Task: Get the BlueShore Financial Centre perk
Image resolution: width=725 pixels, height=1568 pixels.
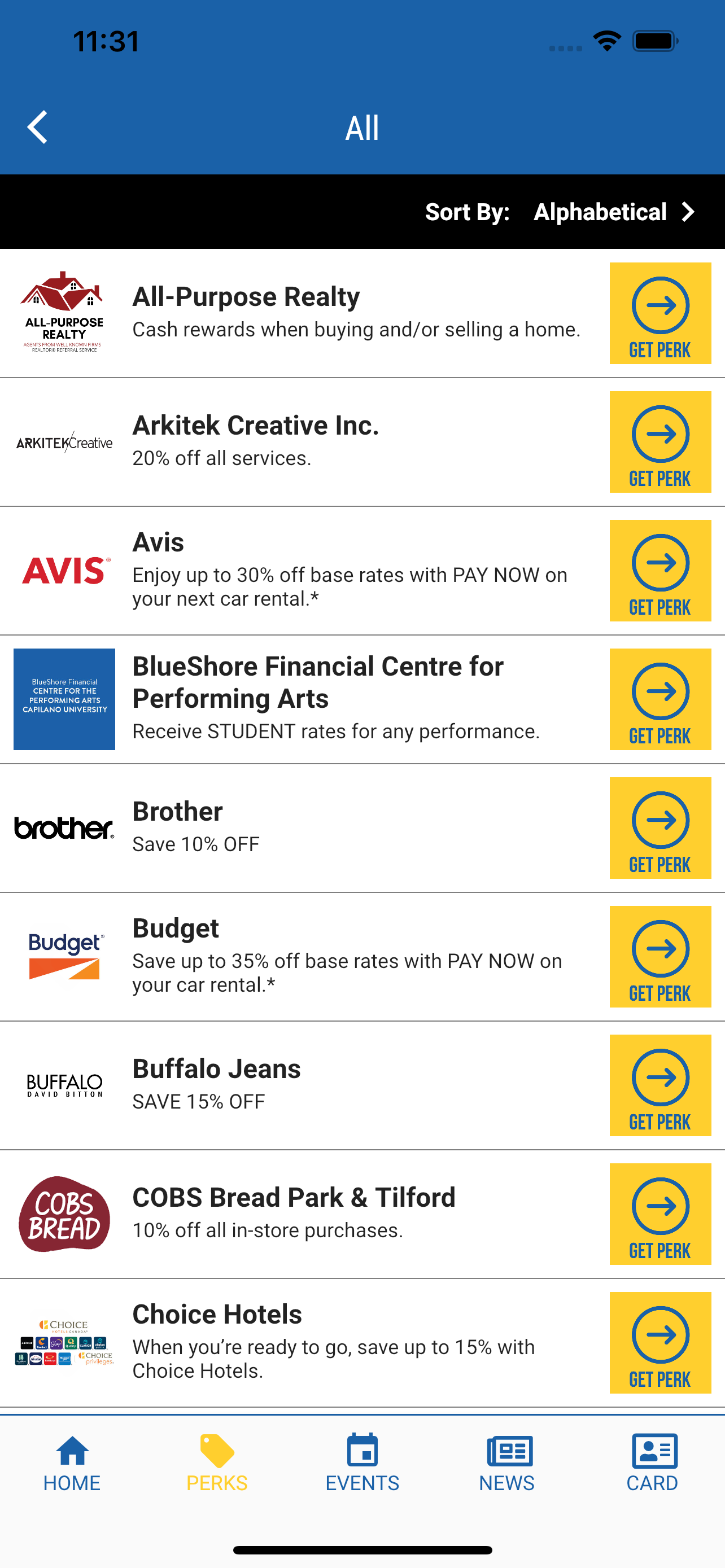Action: click(x=661, y=699)
